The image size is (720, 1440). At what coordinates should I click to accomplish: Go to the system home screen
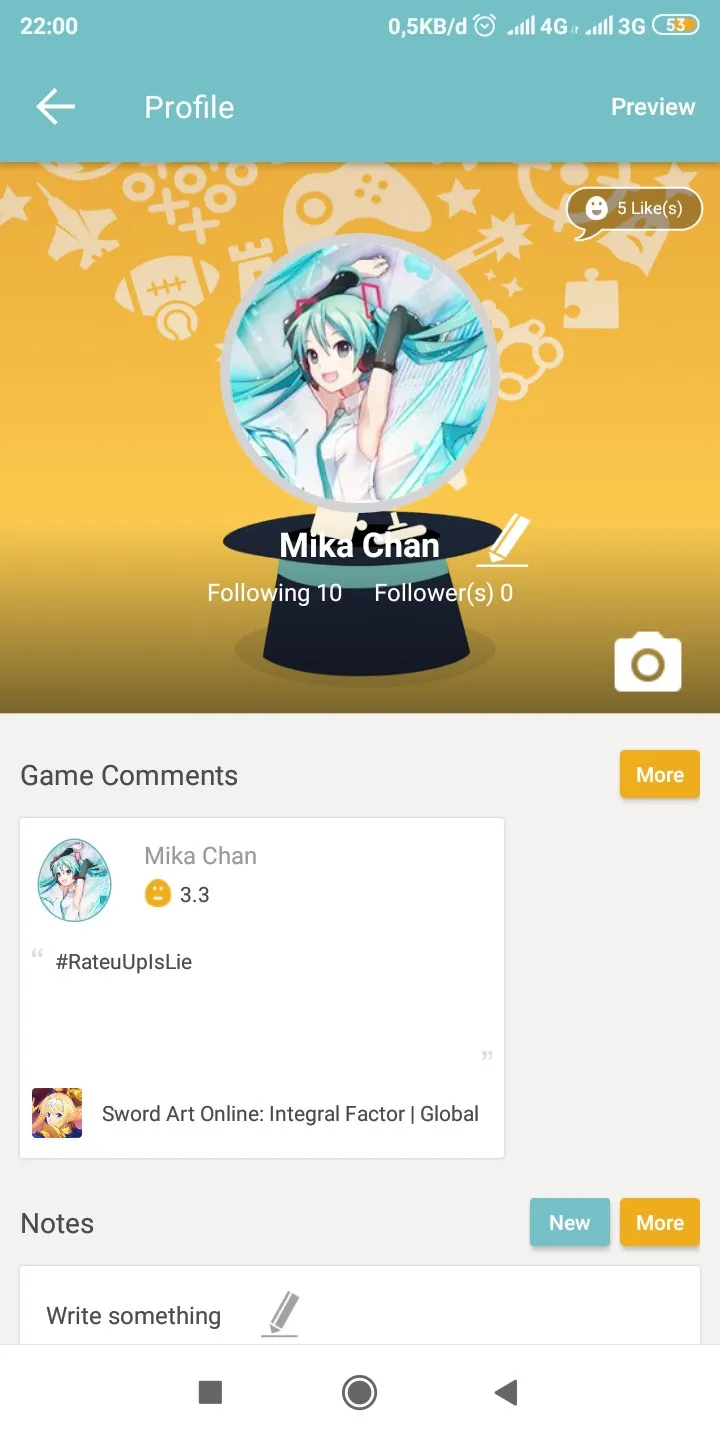pyautogui.click(x=359, y=1392)
